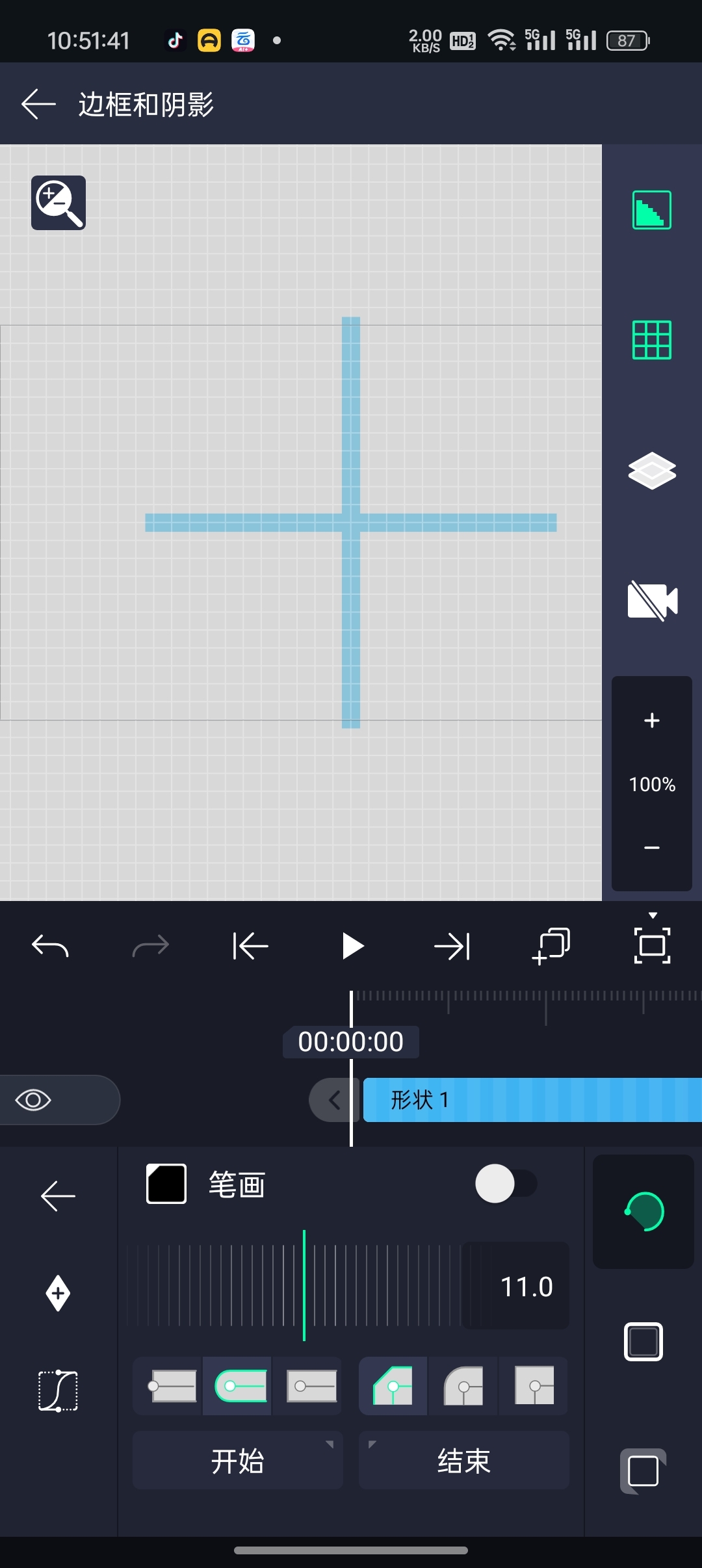
Task: Play the animation preview
Action: (x=352, y=946)
